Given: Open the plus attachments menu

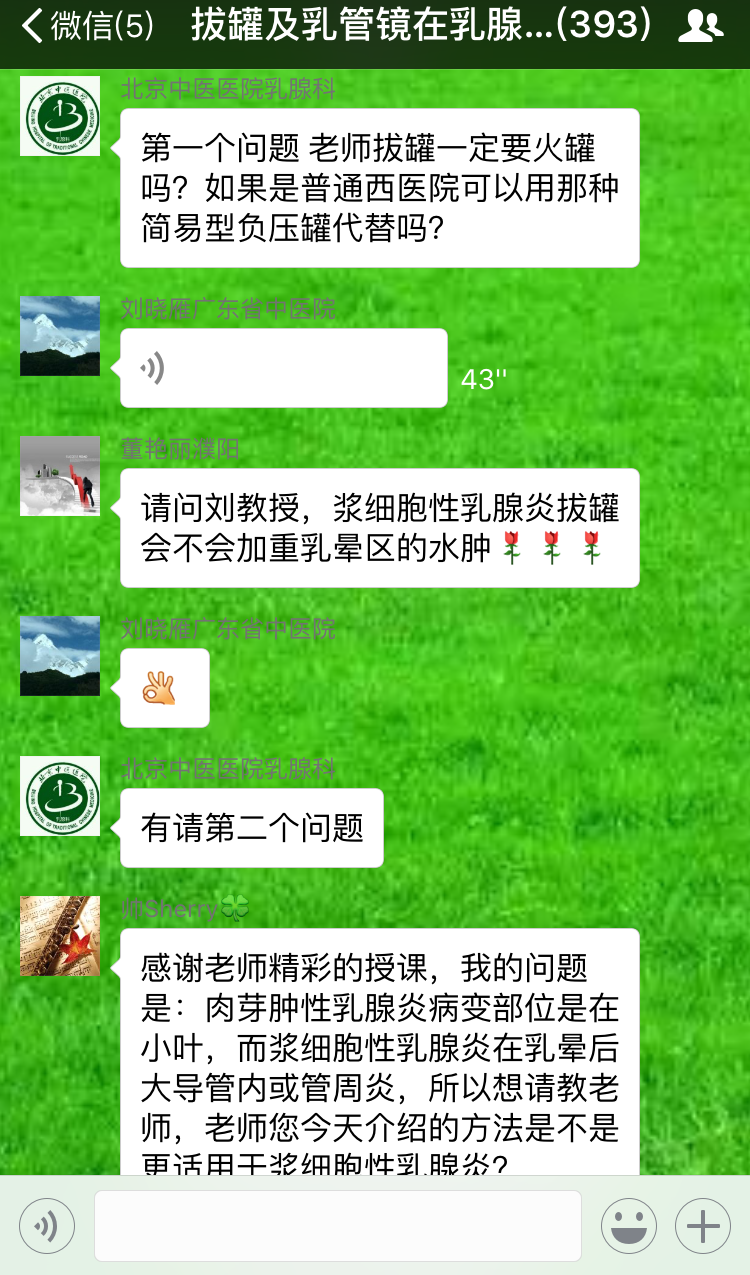Looking at the screenshot, I should 703,1226.
